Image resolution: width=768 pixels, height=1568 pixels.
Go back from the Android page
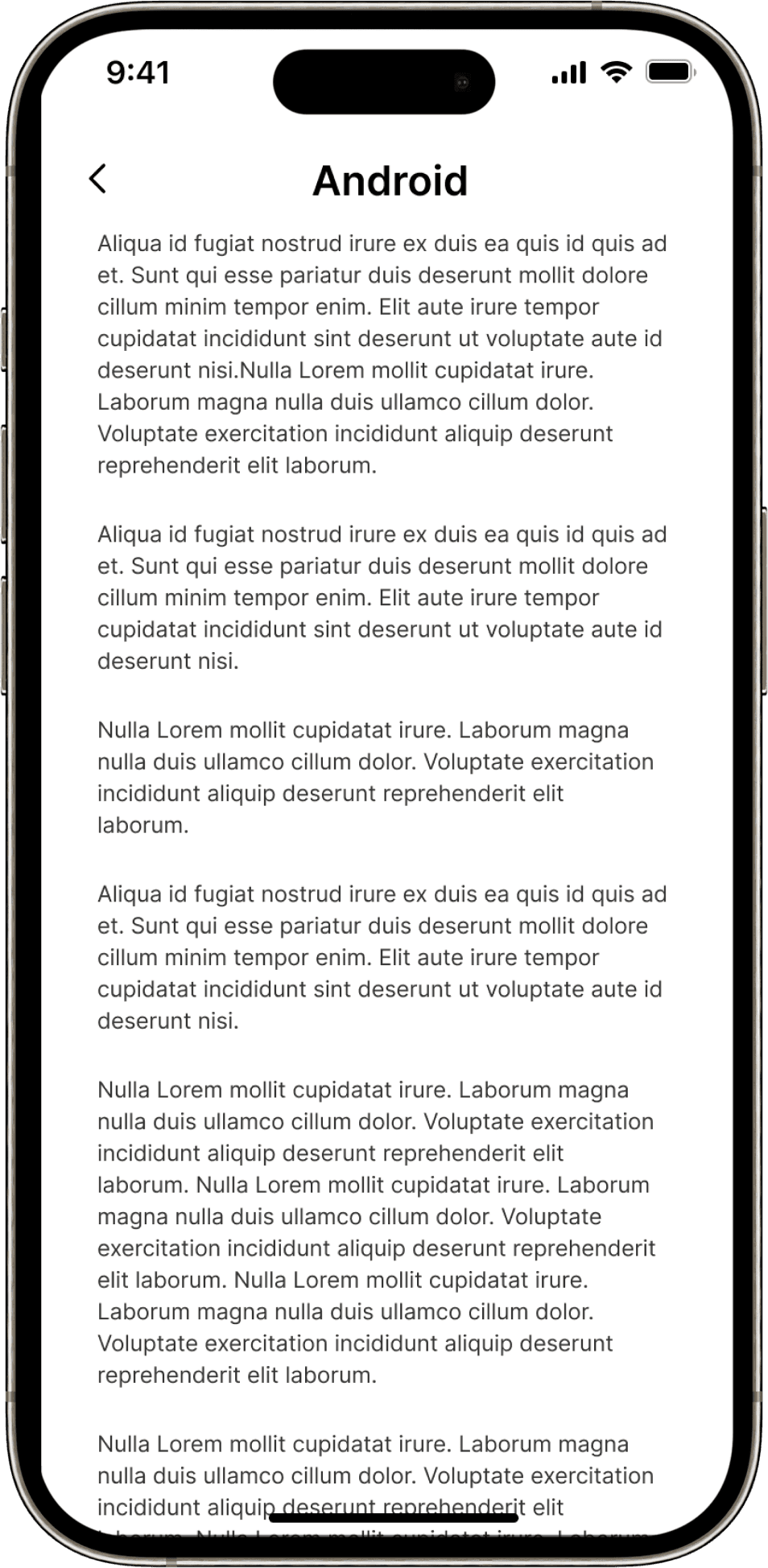pos(97,179)
